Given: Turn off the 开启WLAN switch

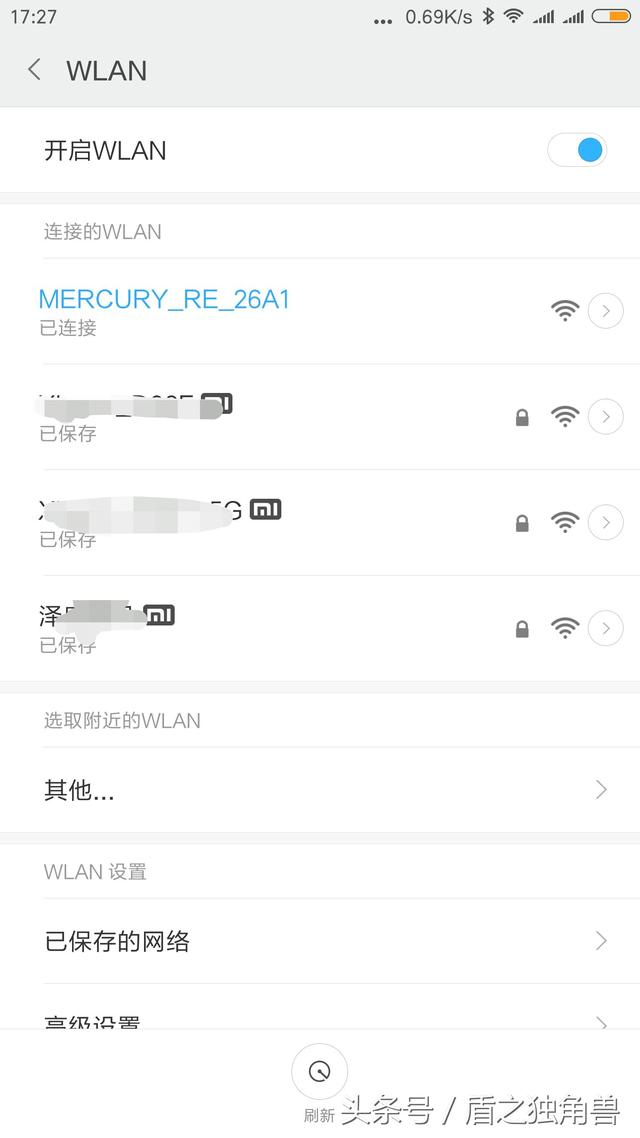Looking at the screenshot, I should click(577, 151).
